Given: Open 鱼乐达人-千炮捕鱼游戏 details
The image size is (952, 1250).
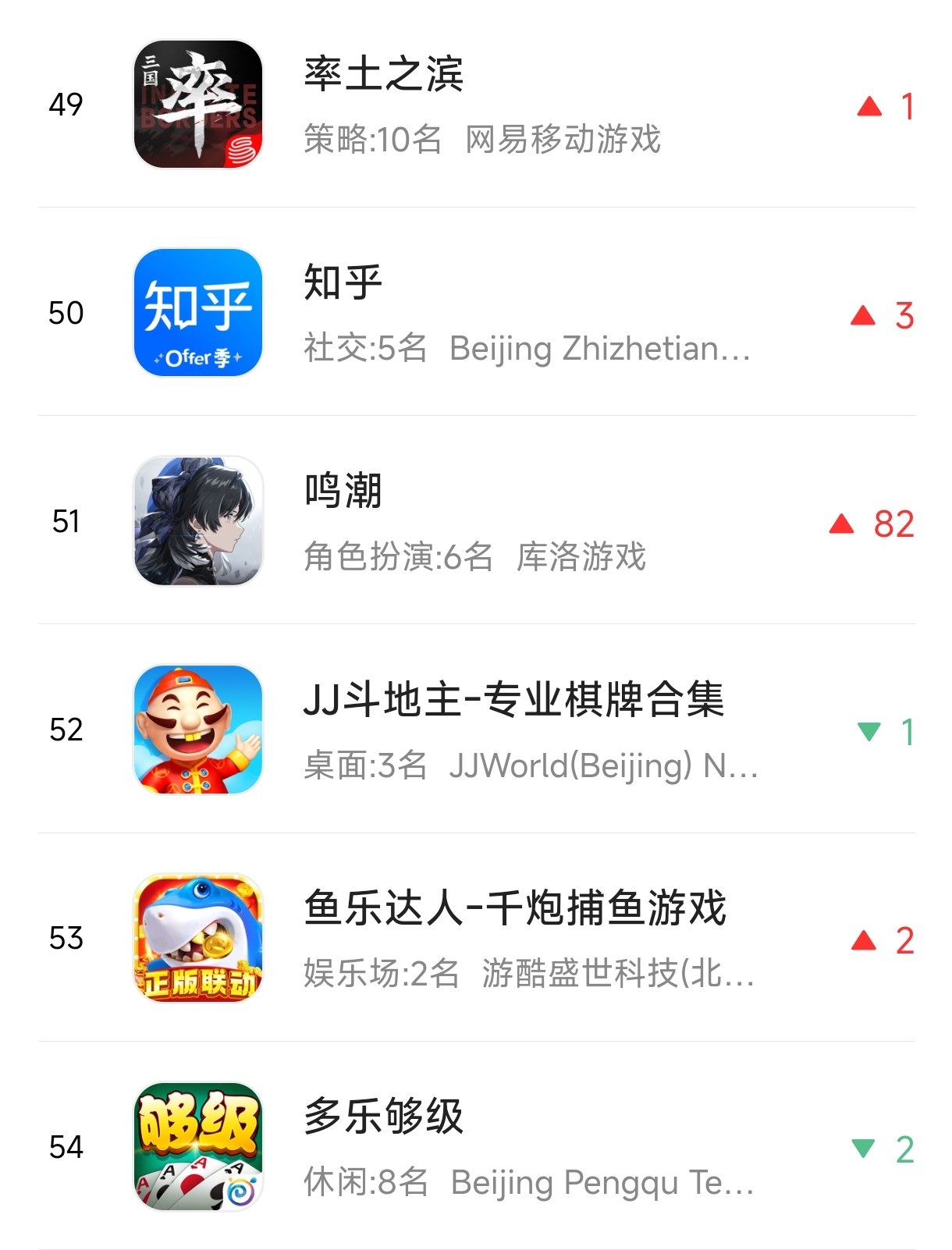Looking at the screenshot, I should 515,908.
